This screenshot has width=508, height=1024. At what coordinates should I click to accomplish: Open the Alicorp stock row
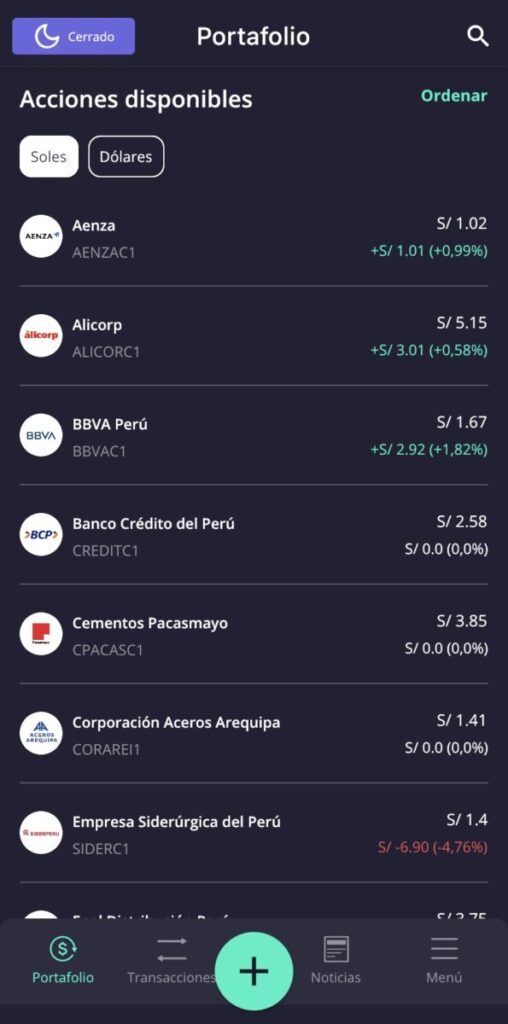(254, 336)
